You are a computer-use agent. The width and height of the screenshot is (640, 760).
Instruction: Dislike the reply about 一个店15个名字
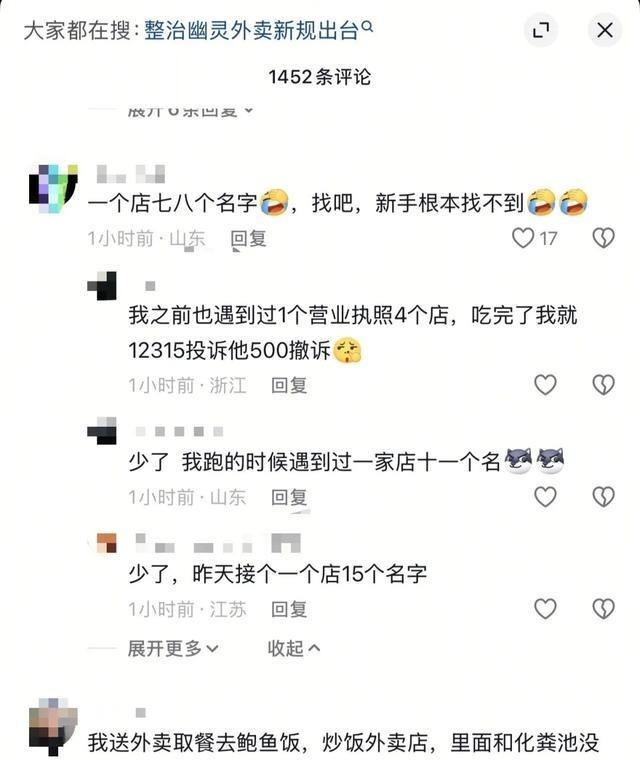click(x=602, y=609)
